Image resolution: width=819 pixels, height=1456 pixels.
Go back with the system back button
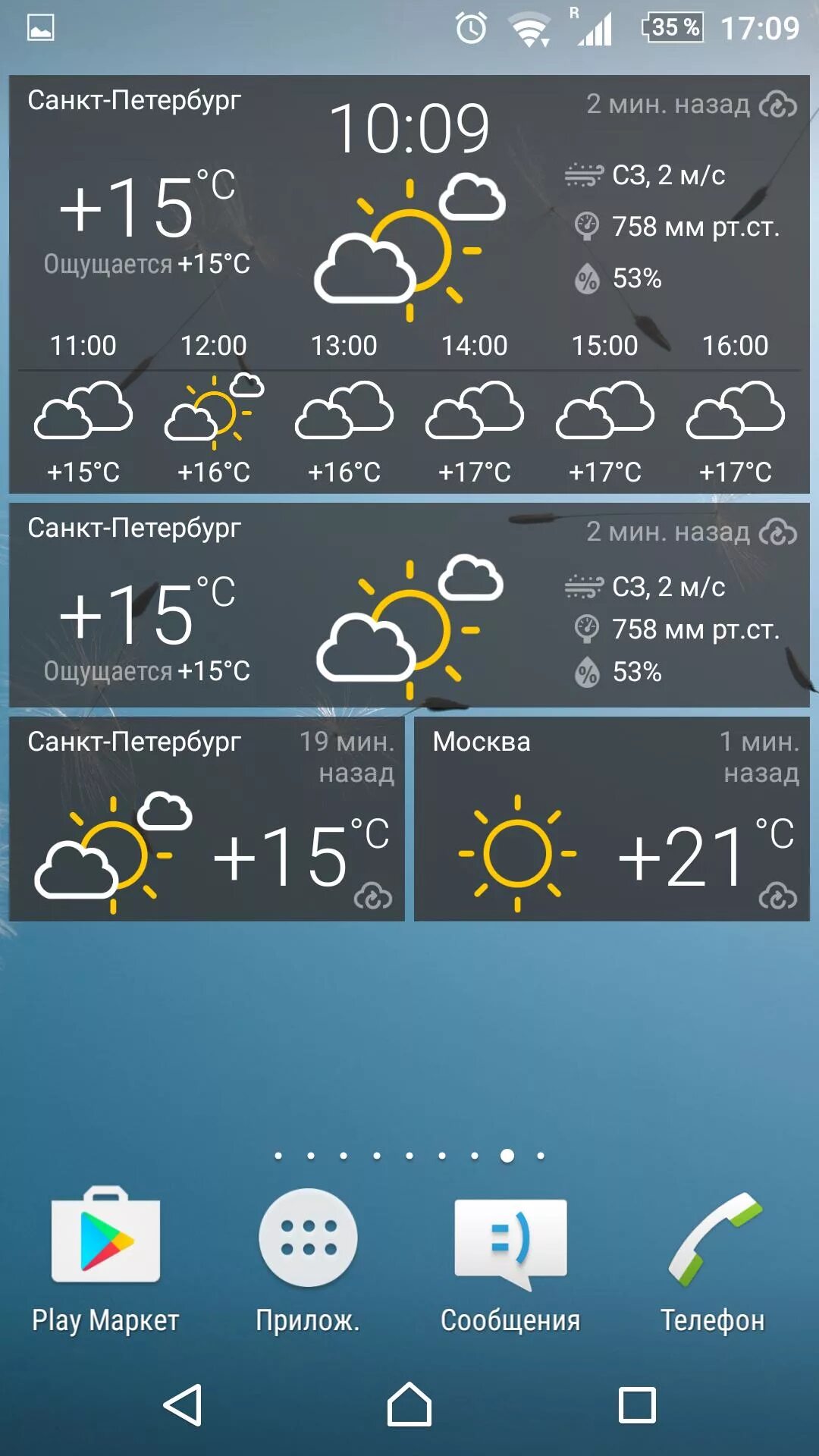183,1405
